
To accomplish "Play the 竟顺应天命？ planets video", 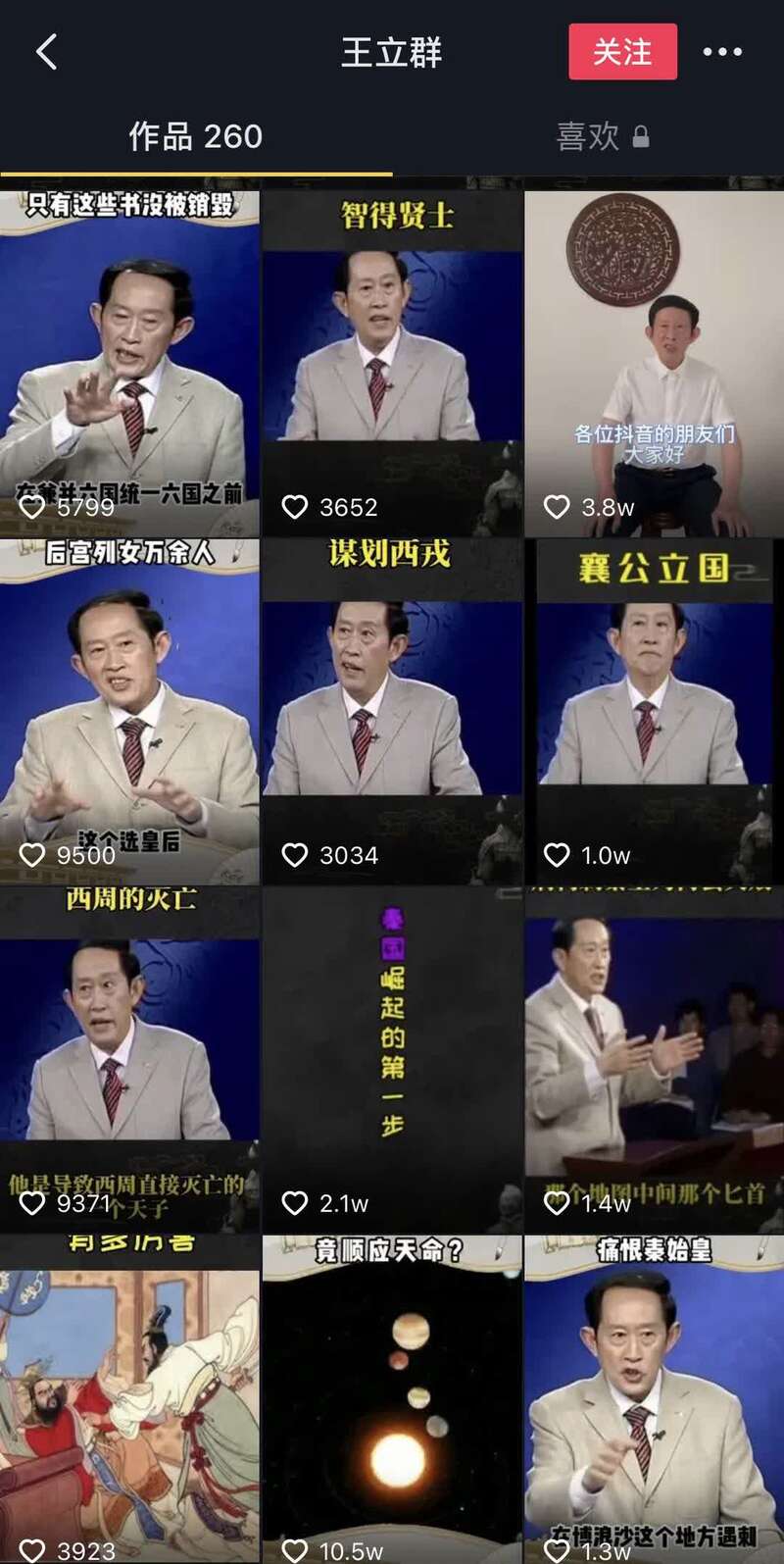I will (392, 1402).
